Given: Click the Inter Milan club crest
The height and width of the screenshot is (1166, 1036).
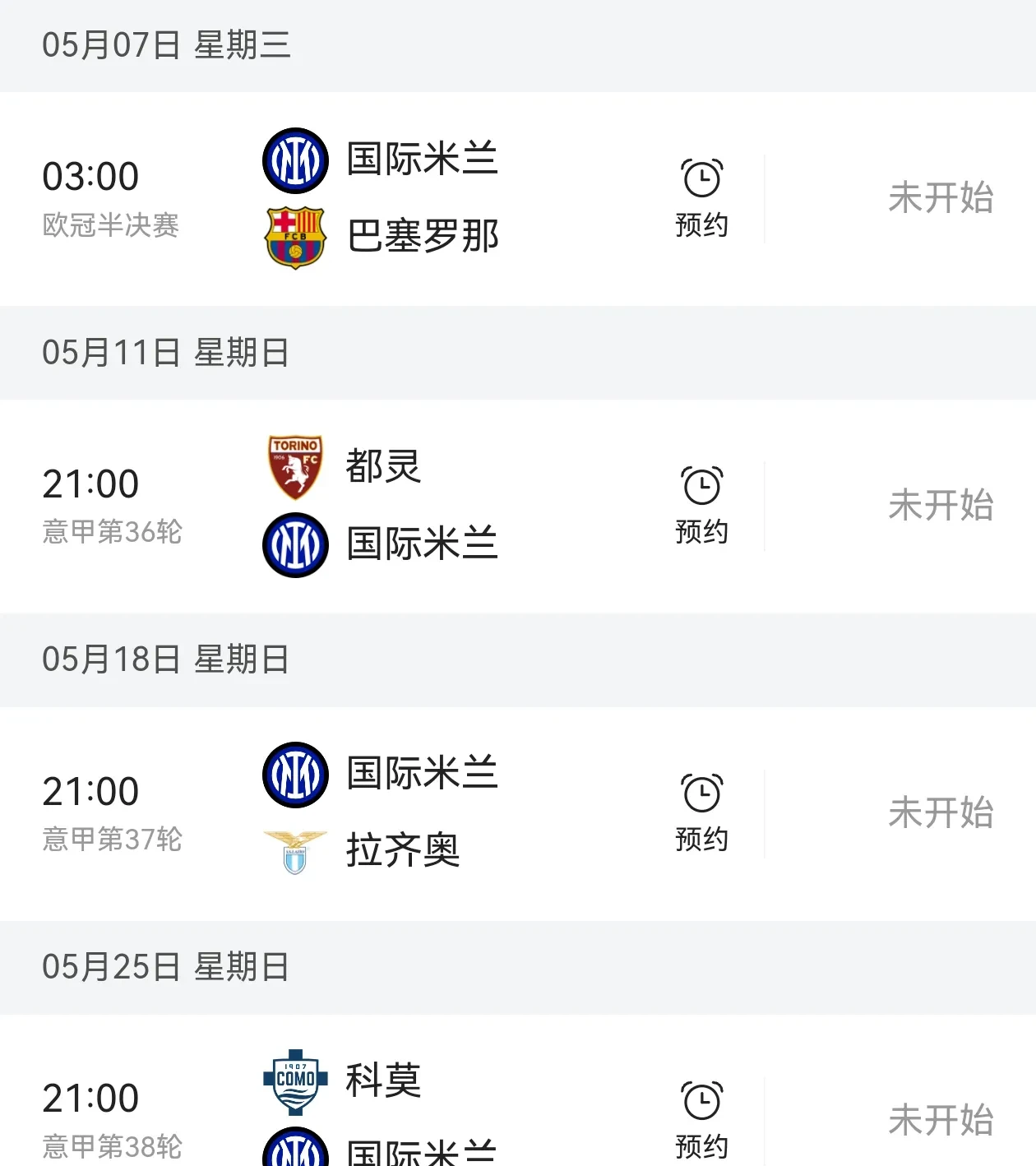Looking at the screenshot, I should (294, 160).
